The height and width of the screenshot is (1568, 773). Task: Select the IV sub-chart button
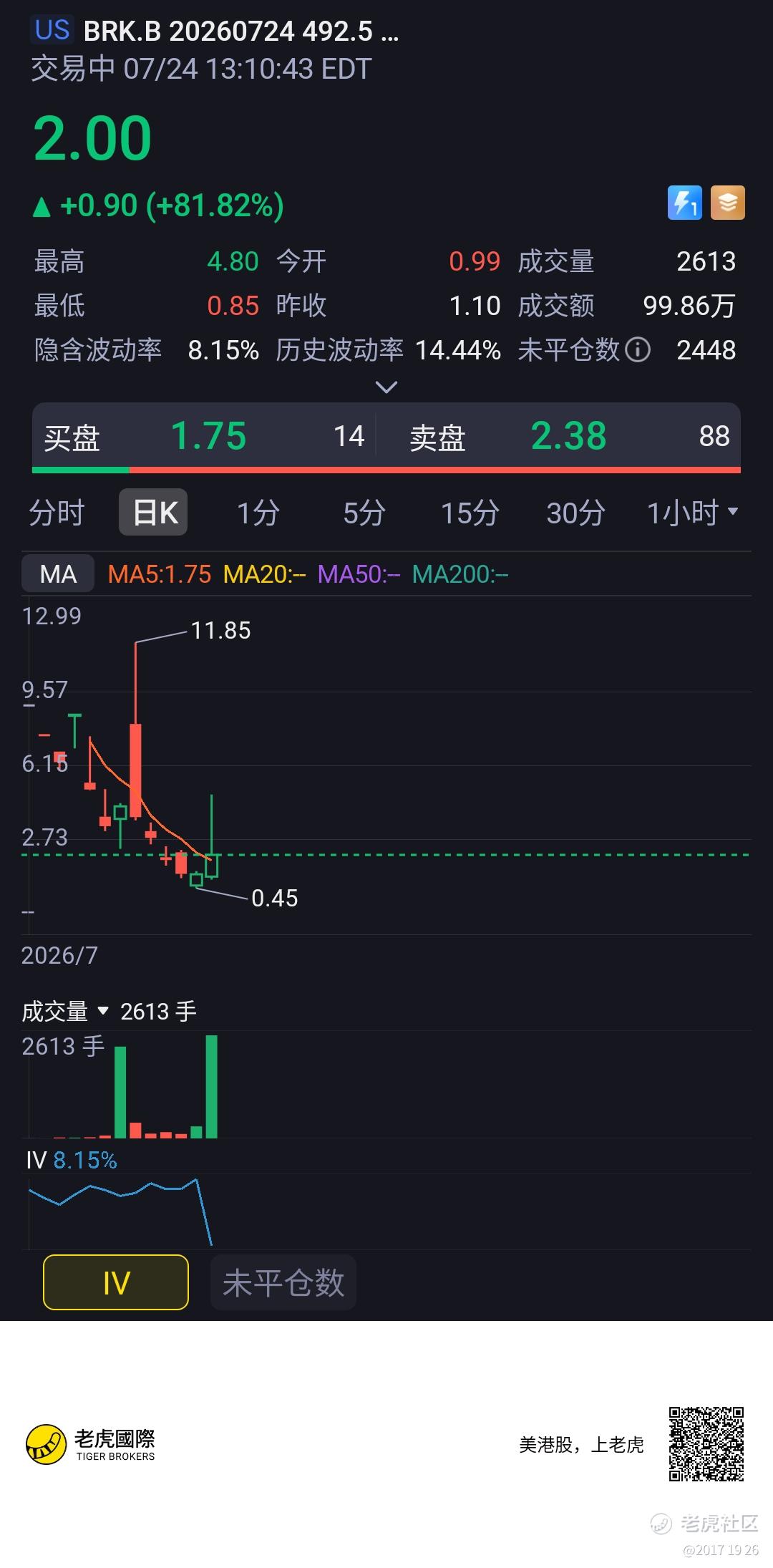point(116,1282)
